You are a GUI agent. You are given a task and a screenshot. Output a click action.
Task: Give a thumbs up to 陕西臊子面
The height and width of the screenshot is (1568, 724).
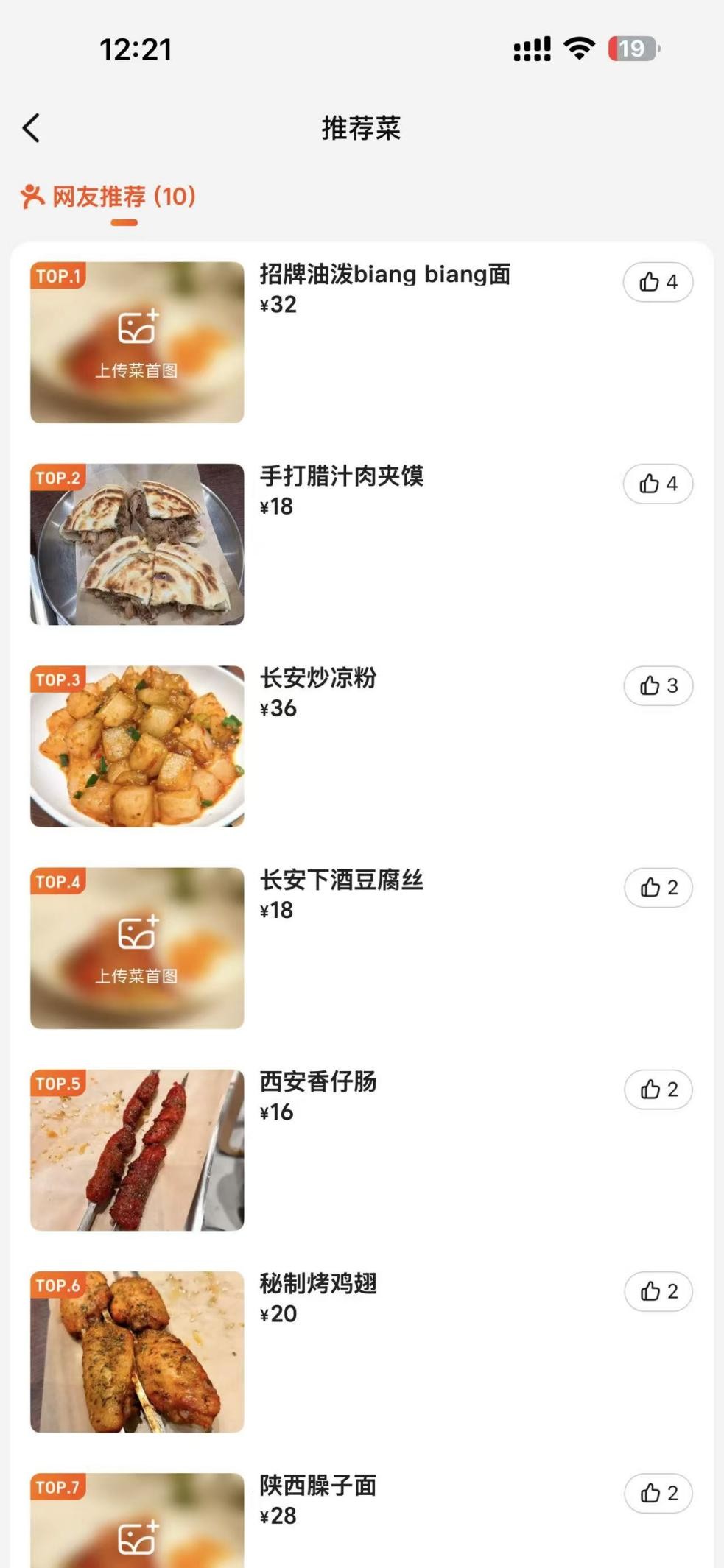pyautogui.click(x=658, y=1493)
